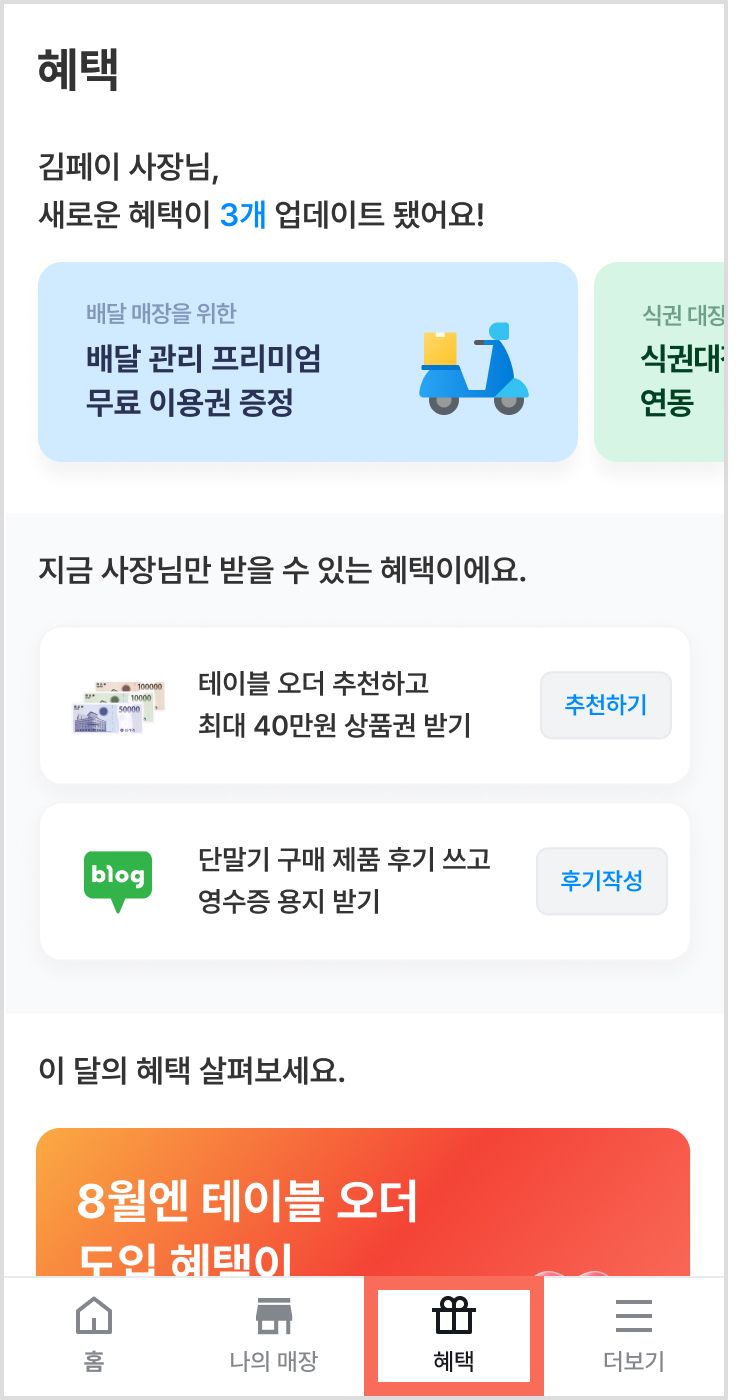The image size is (740, 1400).
Task: Open the 단말기 구매 제품 후기 card
Action: [x=365, y=881]
